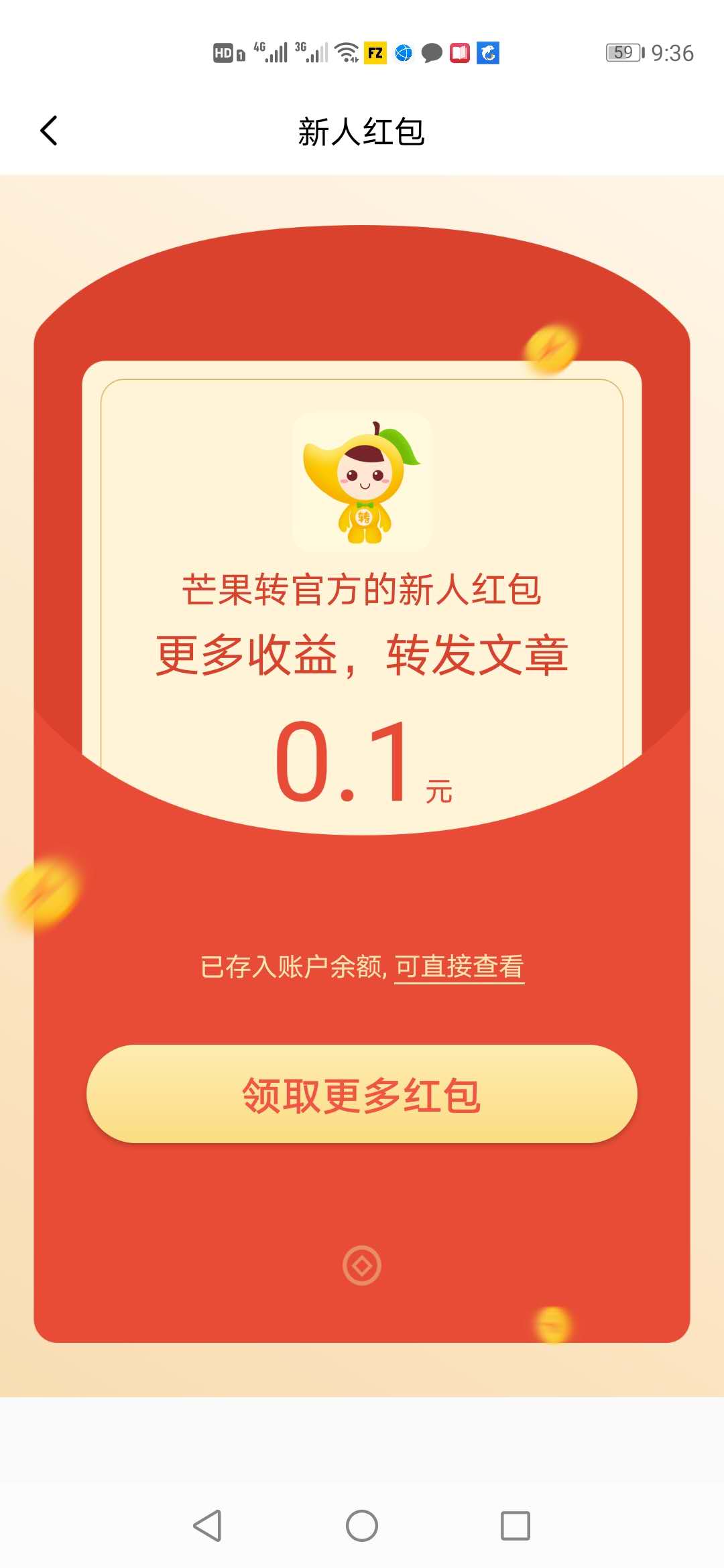Open the 可直接查看 balance link

click(x=459, y=967)
